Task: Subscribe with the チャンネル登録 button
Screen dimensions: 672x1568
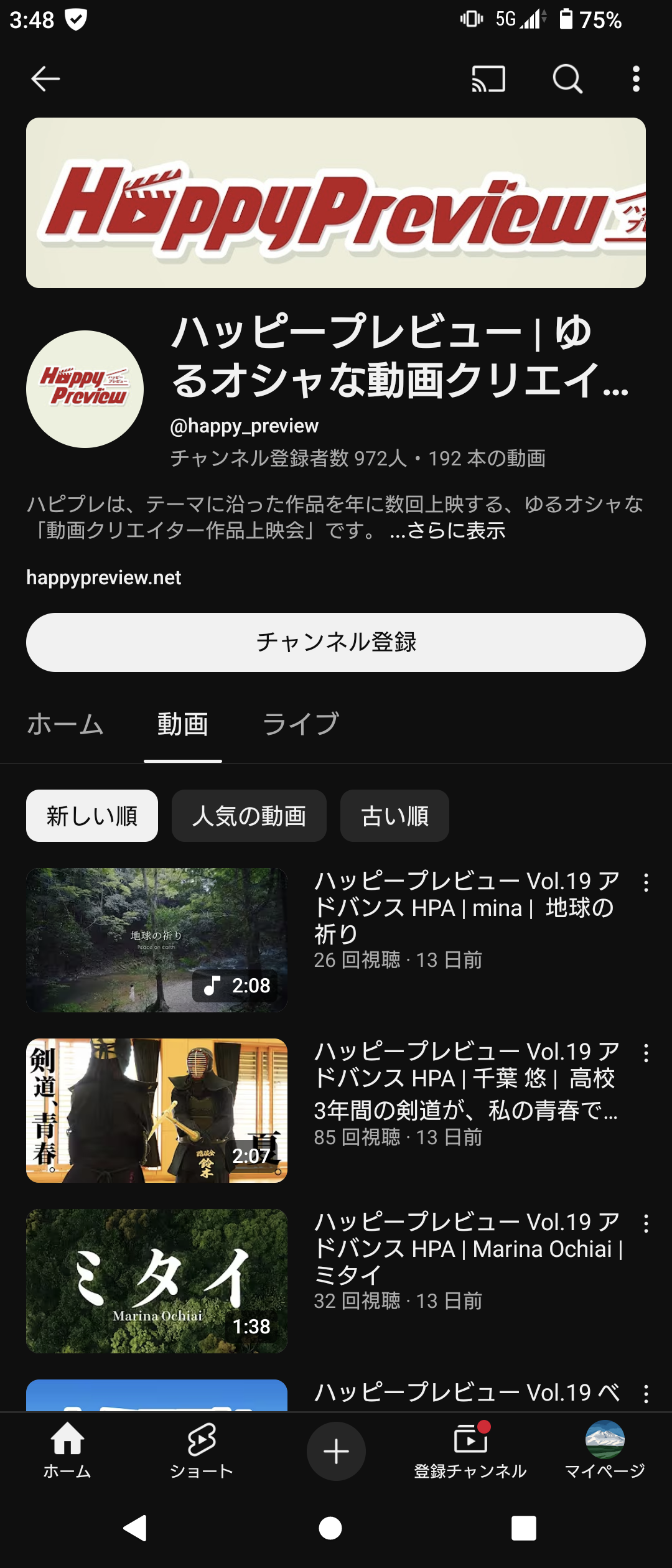Action: click(336, 642)
